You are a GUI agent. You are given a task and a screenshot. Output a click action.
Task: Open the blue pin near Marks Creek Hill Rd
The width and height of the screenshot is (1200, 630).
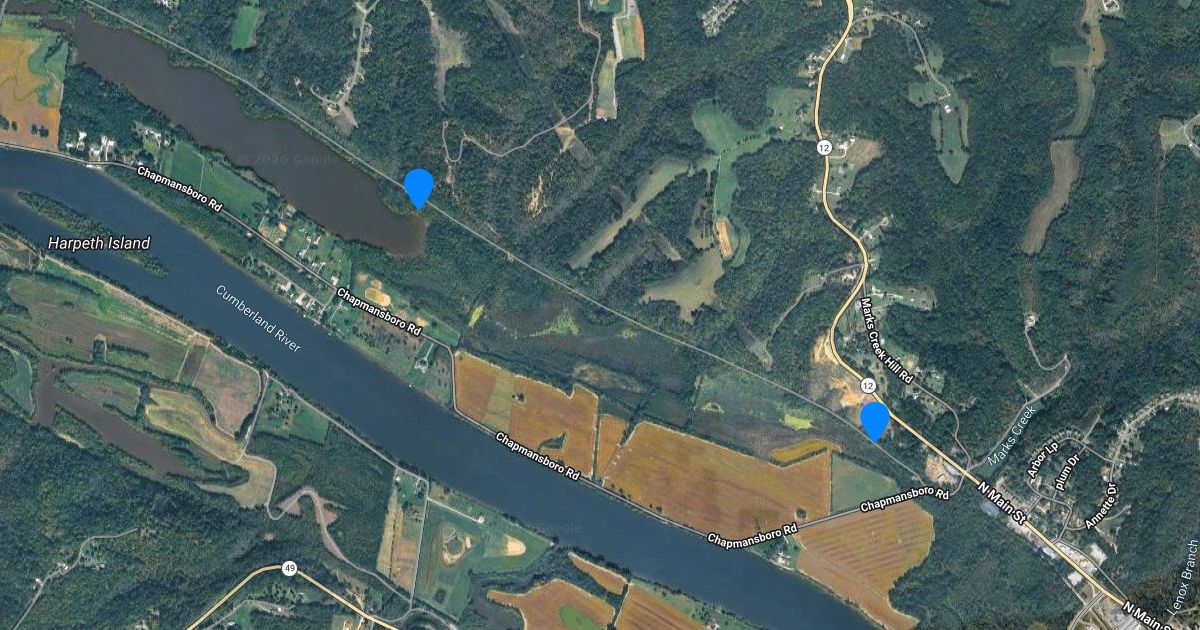875,419
